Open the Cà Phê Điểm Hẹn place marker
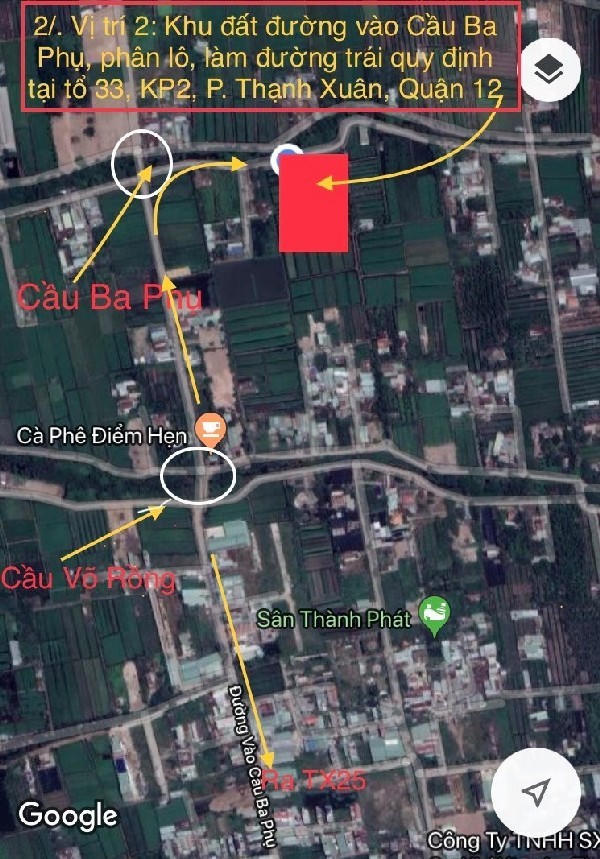The image size is (600, 859). click(x=212, y=429)
